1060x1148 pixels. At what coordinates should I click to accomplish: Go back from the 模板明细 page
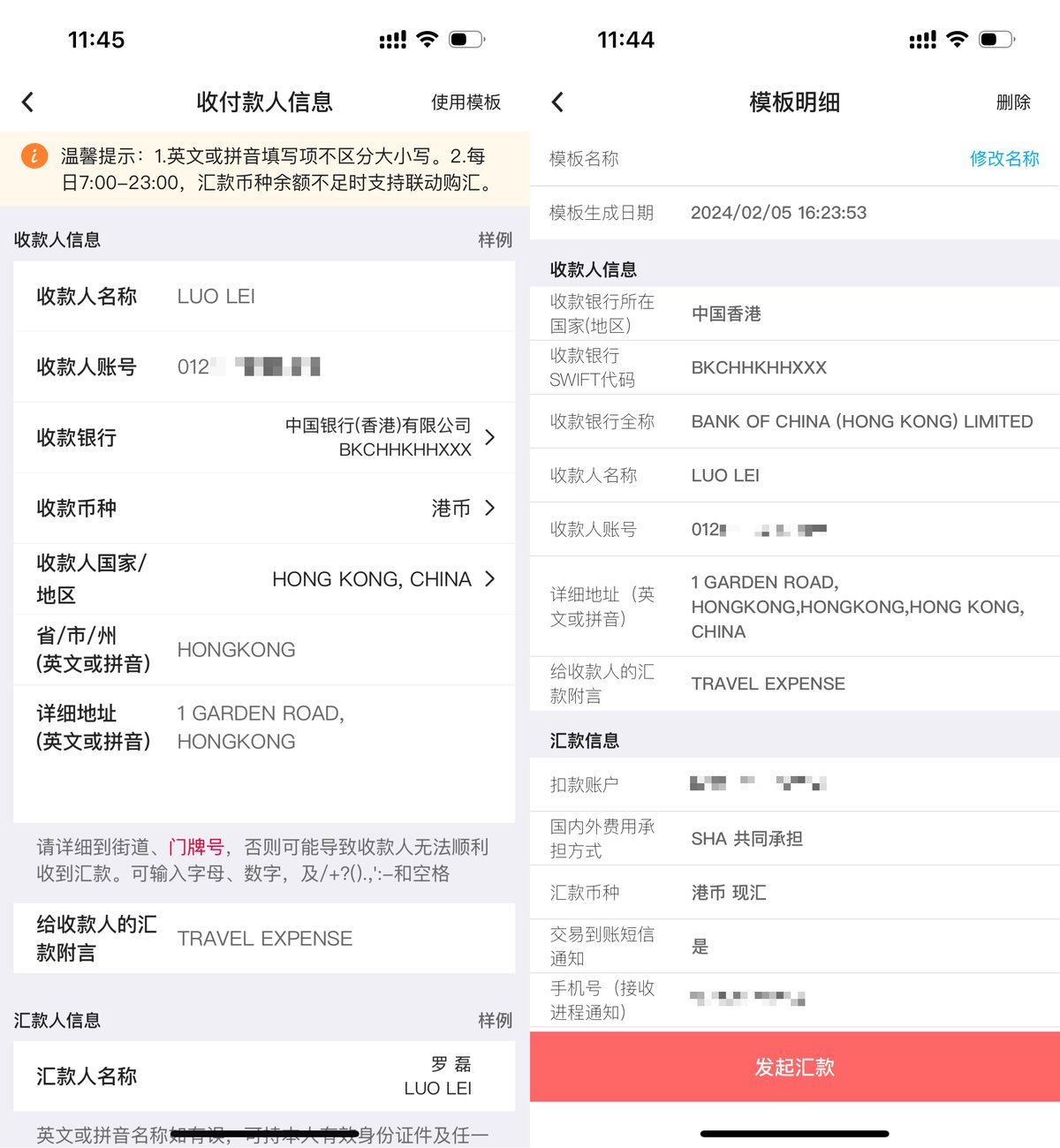(557, 102)
